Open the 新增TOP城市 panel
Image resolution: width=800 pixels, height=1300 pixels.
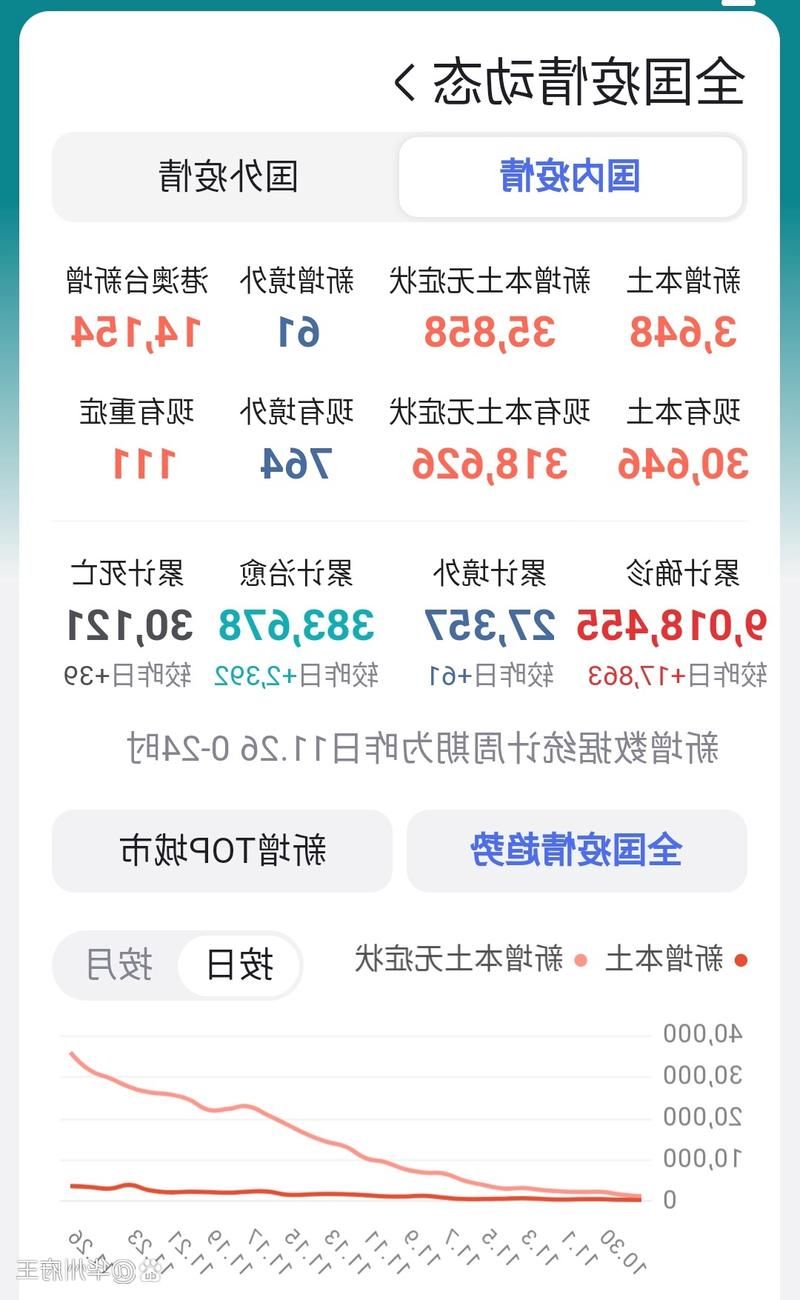225,851
